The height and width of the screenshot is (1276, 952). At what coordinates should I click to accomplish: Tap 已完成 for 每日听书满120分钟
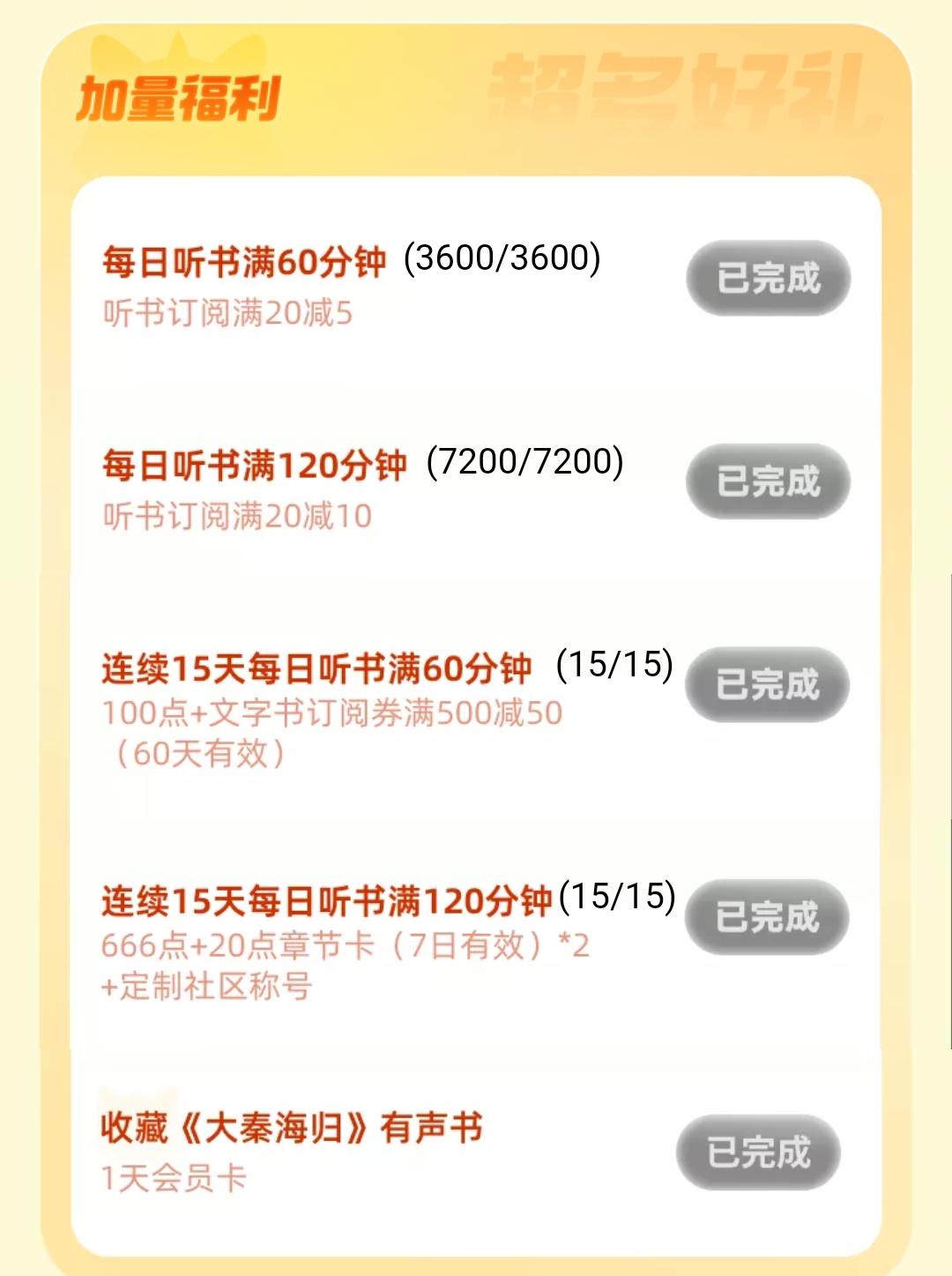point(768,481)
